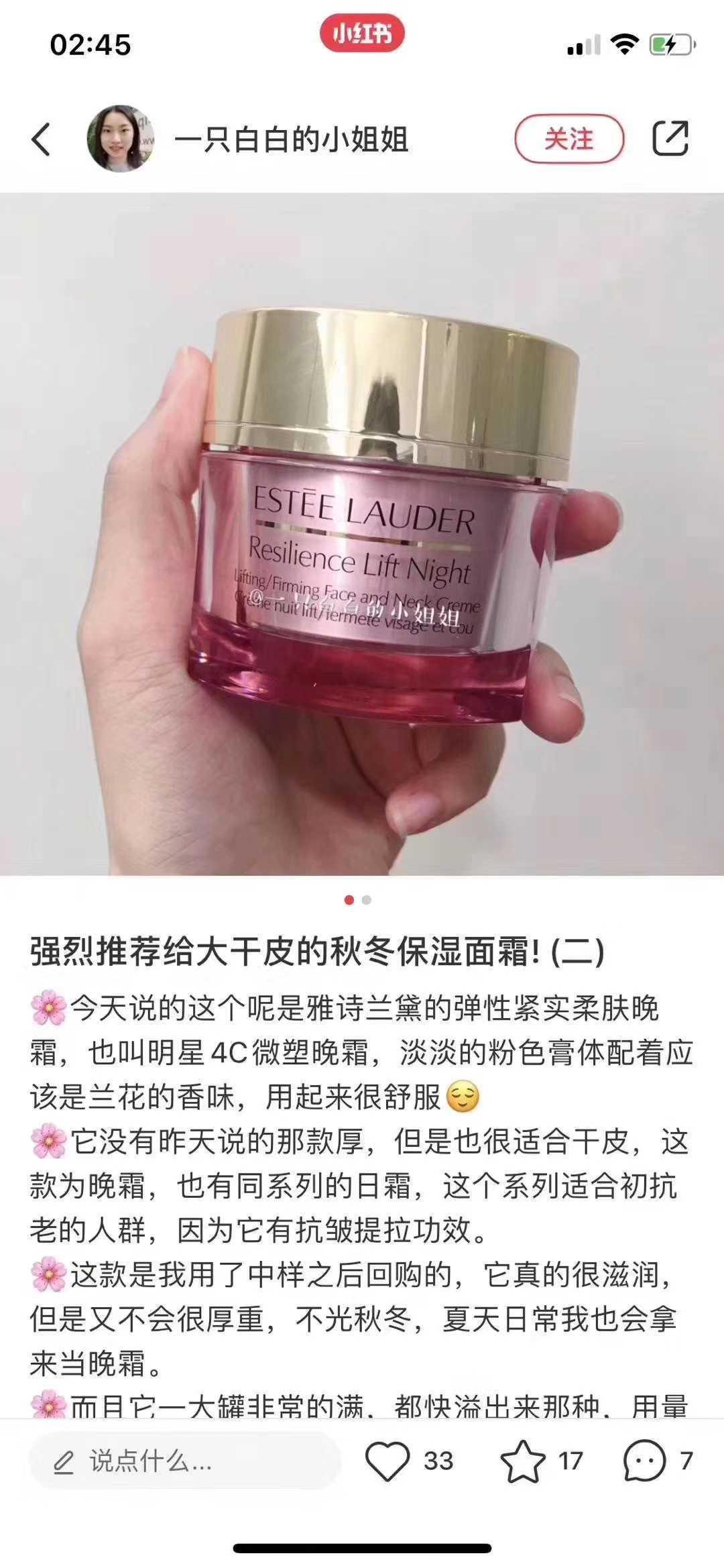This screenshot has width=724, height=1568.
Task: Open the profile avatar of 一只白白的小姐姐
Action: coord(121,139)
